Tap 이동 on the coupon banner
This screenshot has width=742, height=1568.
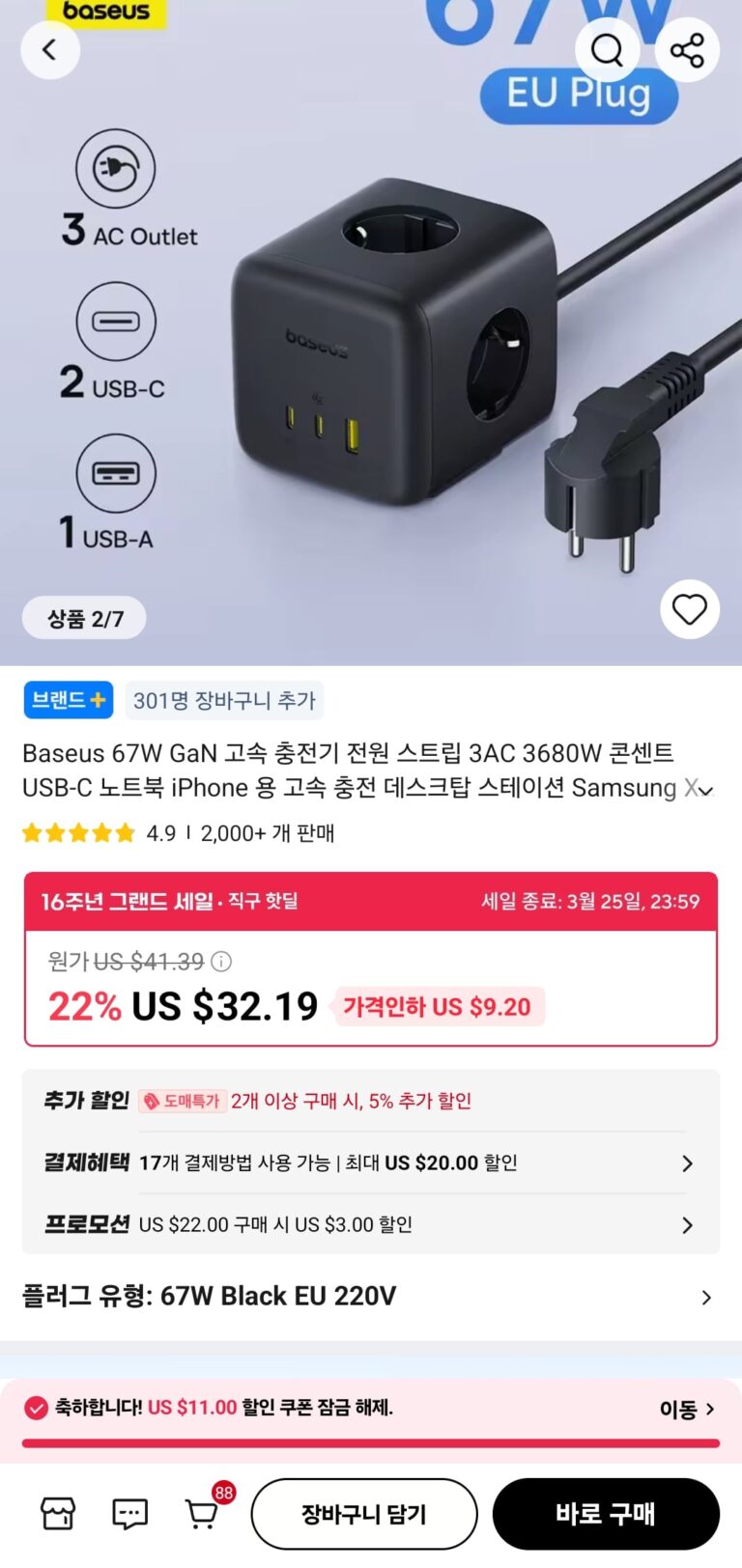686,1410
